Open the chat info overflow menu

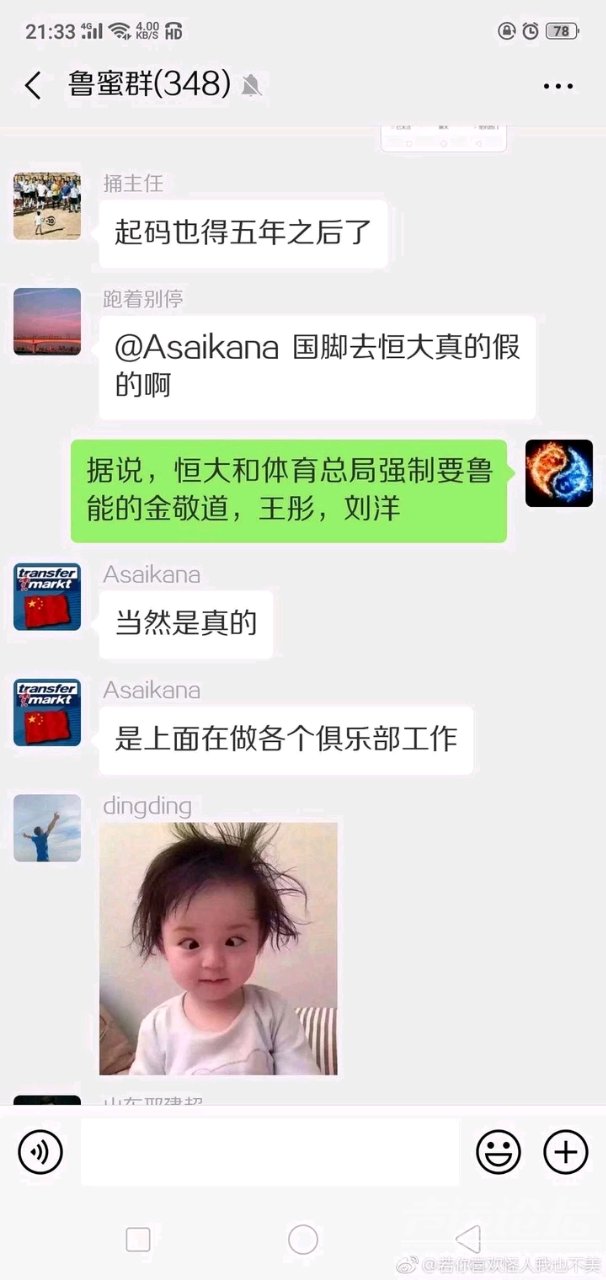558,86
